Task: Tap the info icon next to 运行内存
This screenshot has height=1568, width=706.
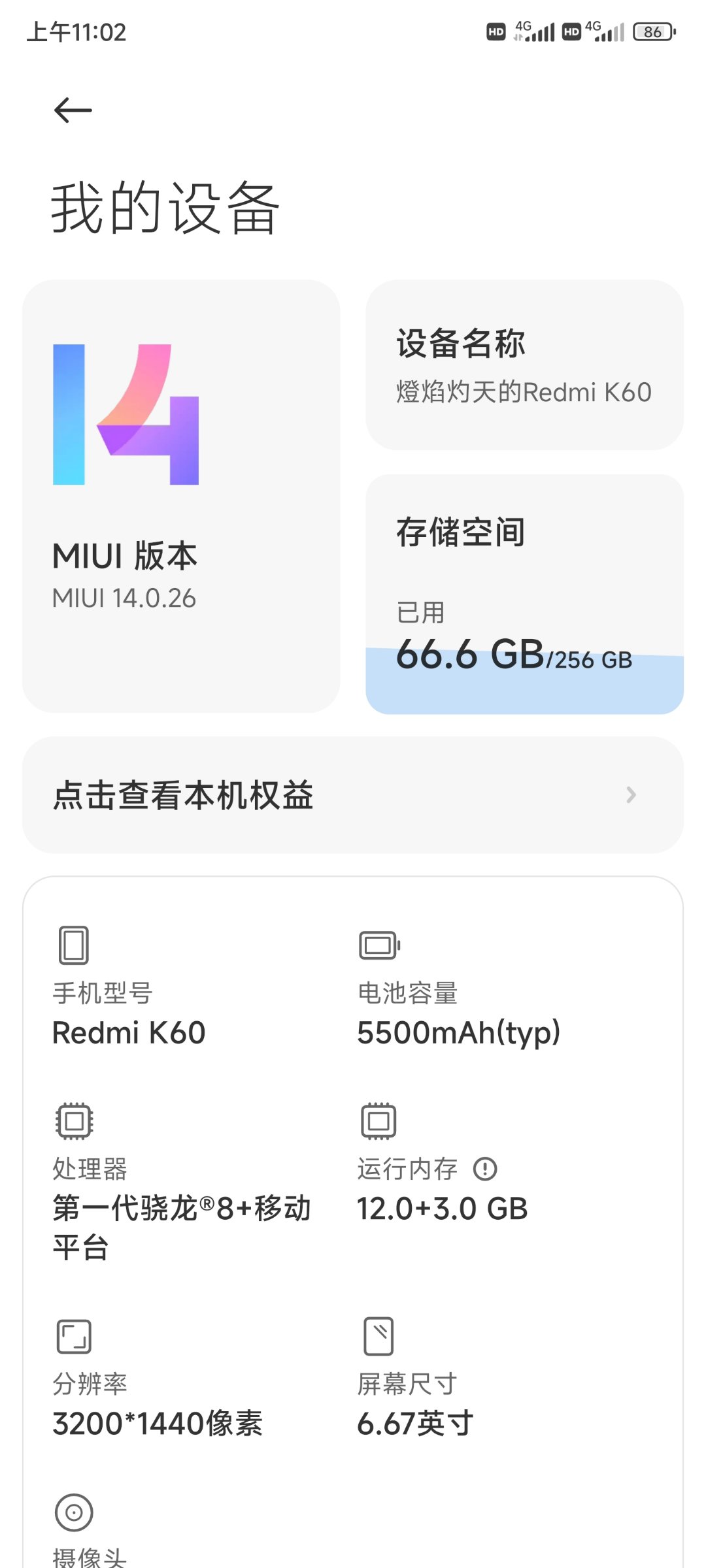Action: [x=485, y=1169]
